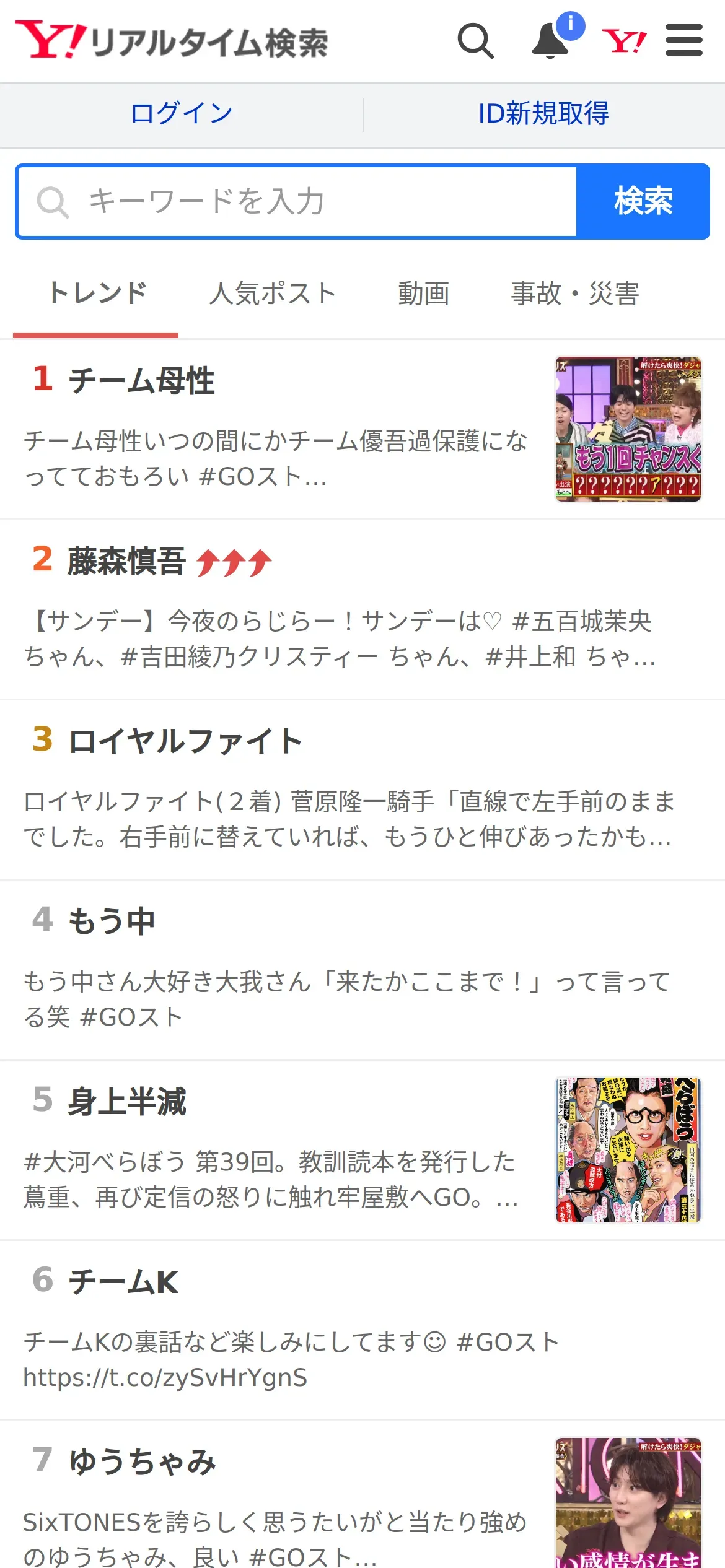Open the 事故・災害 tab
725x1568 pixels.
[575, 294]
